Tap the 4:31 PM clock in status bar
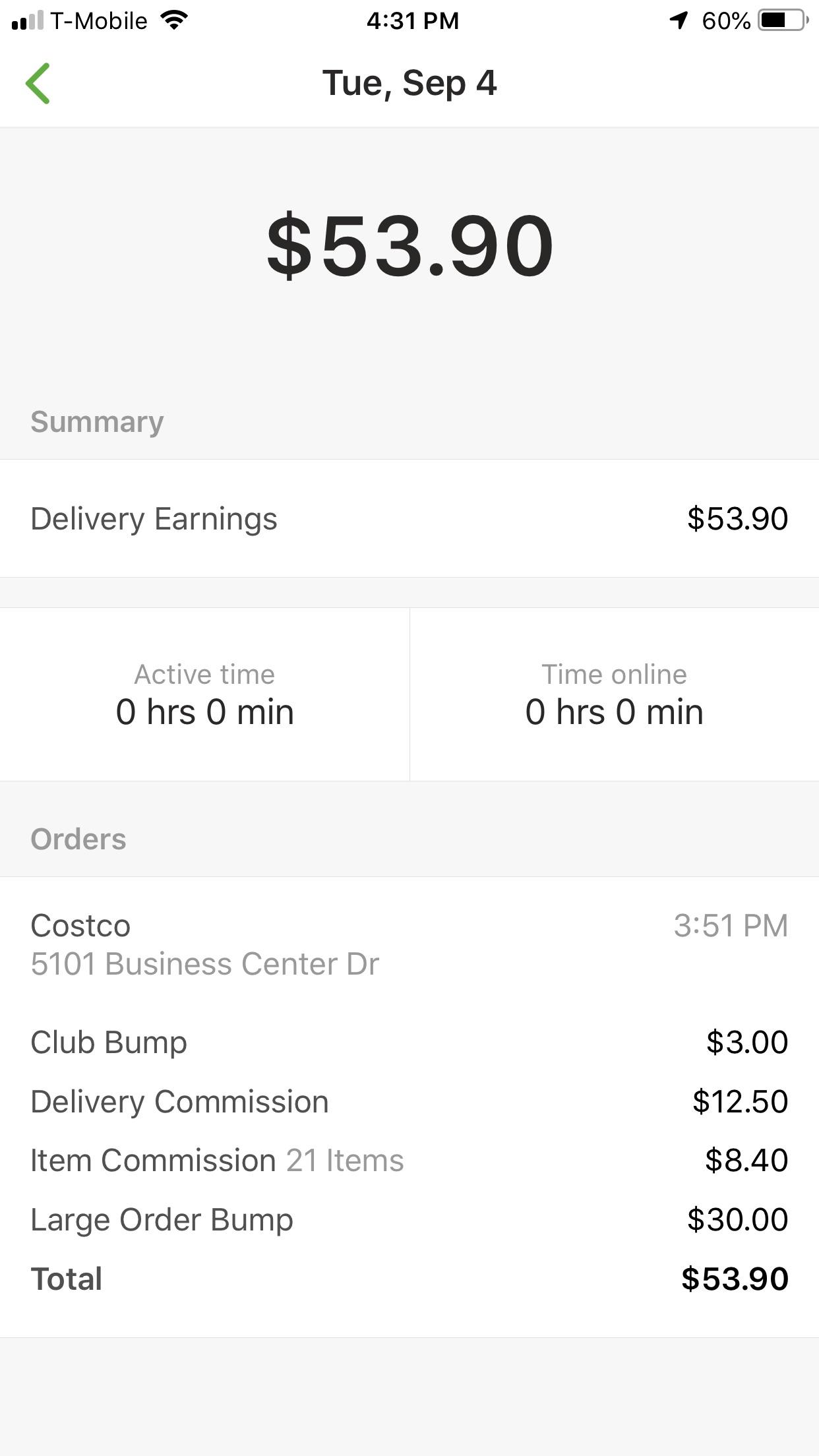 409,20
